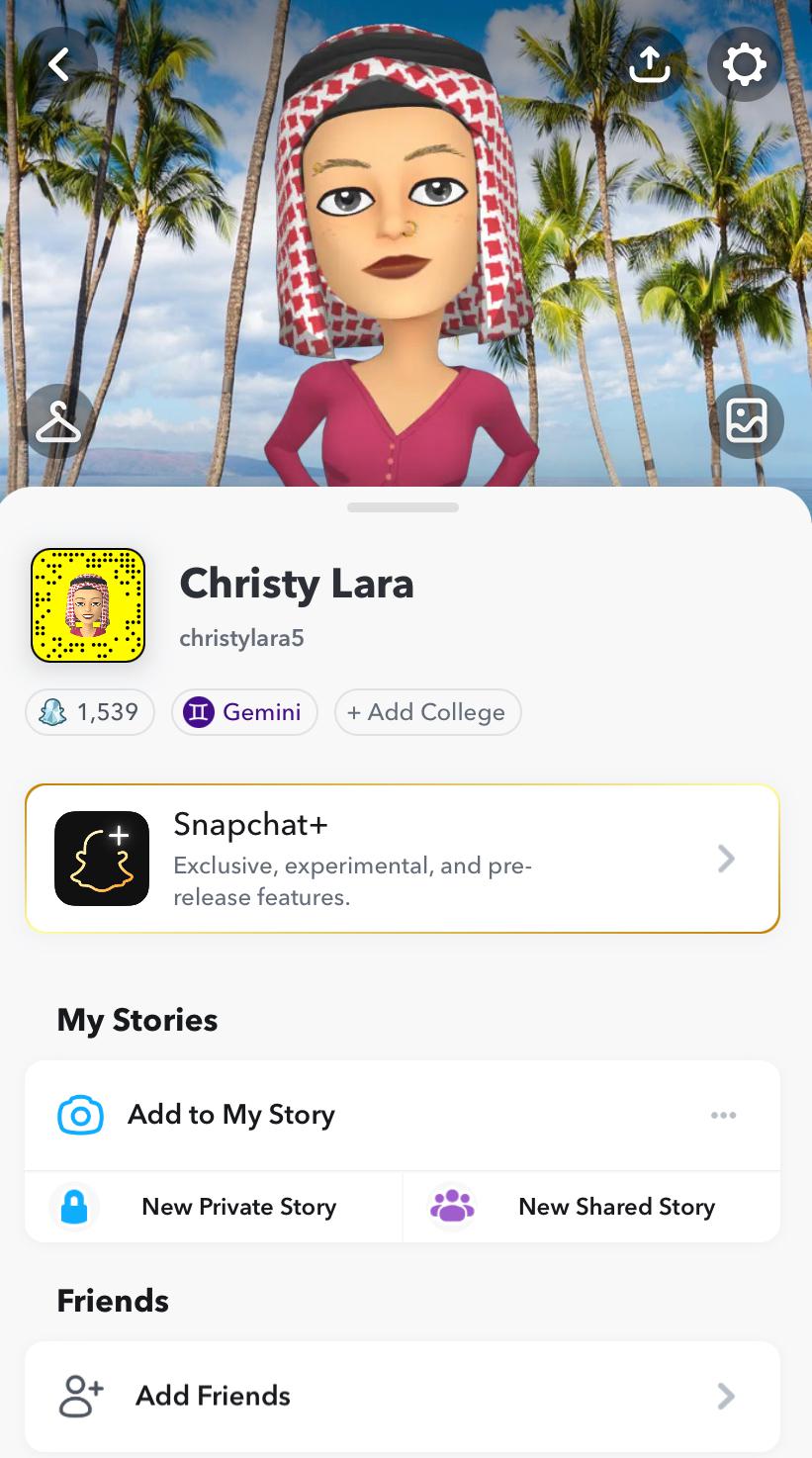This screenshot has width=812, height=1458.
Task: Create a New Private Story
Action: click(214, 1207)
